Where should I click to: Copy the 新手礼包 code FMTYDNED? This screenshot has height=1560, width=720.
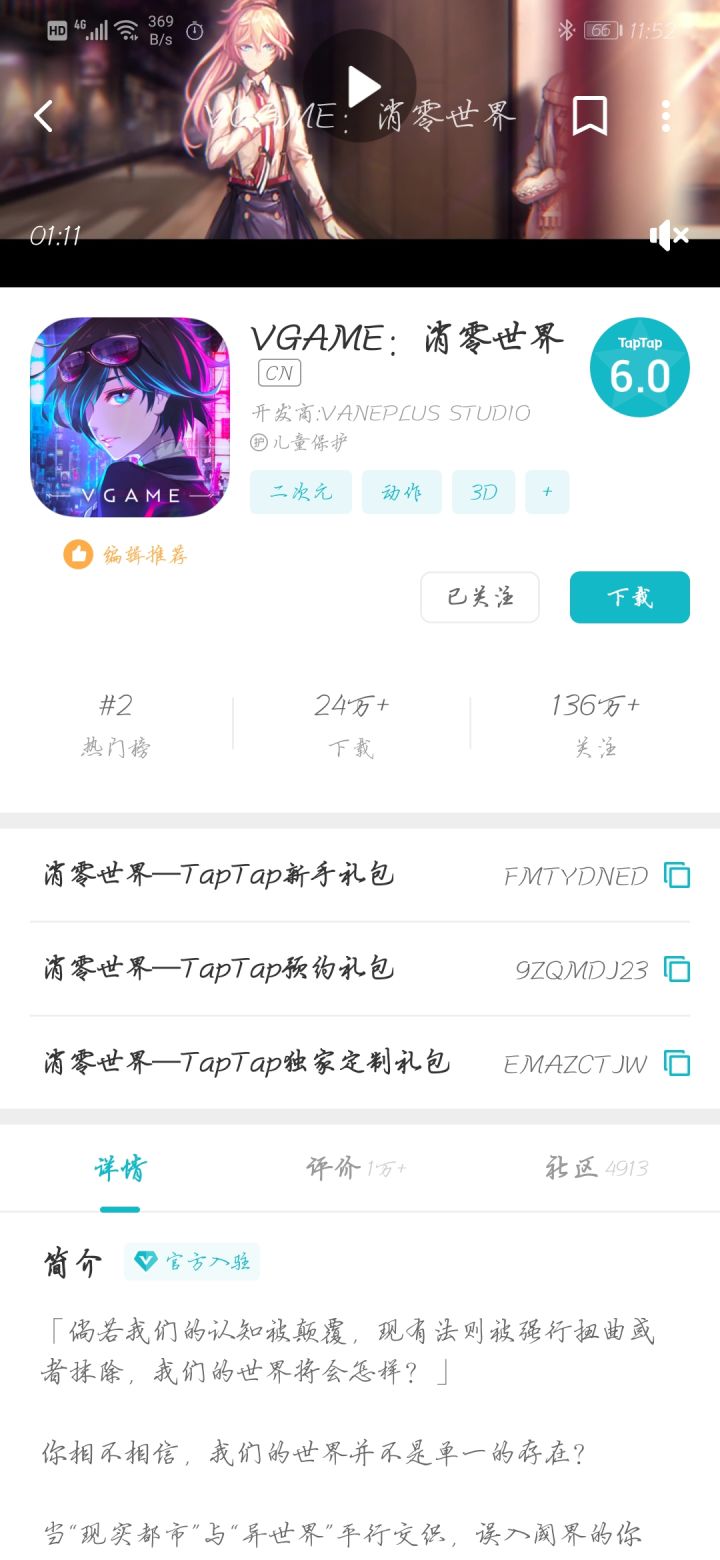pos(677,876)
